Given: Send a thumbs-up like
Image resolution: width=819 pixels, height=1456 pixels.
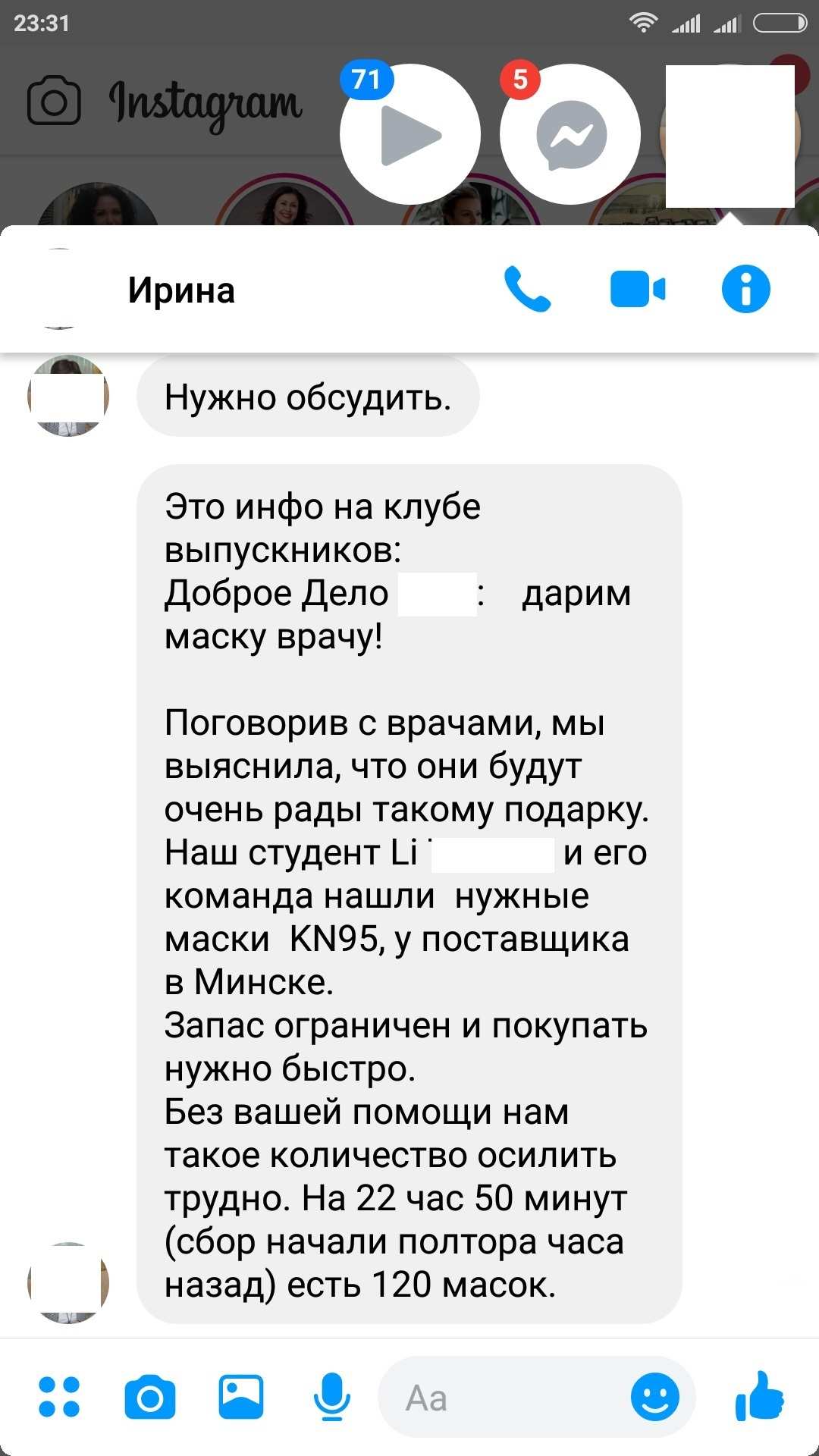Looking at the screenshot, I should click(x=759, y=1397).
